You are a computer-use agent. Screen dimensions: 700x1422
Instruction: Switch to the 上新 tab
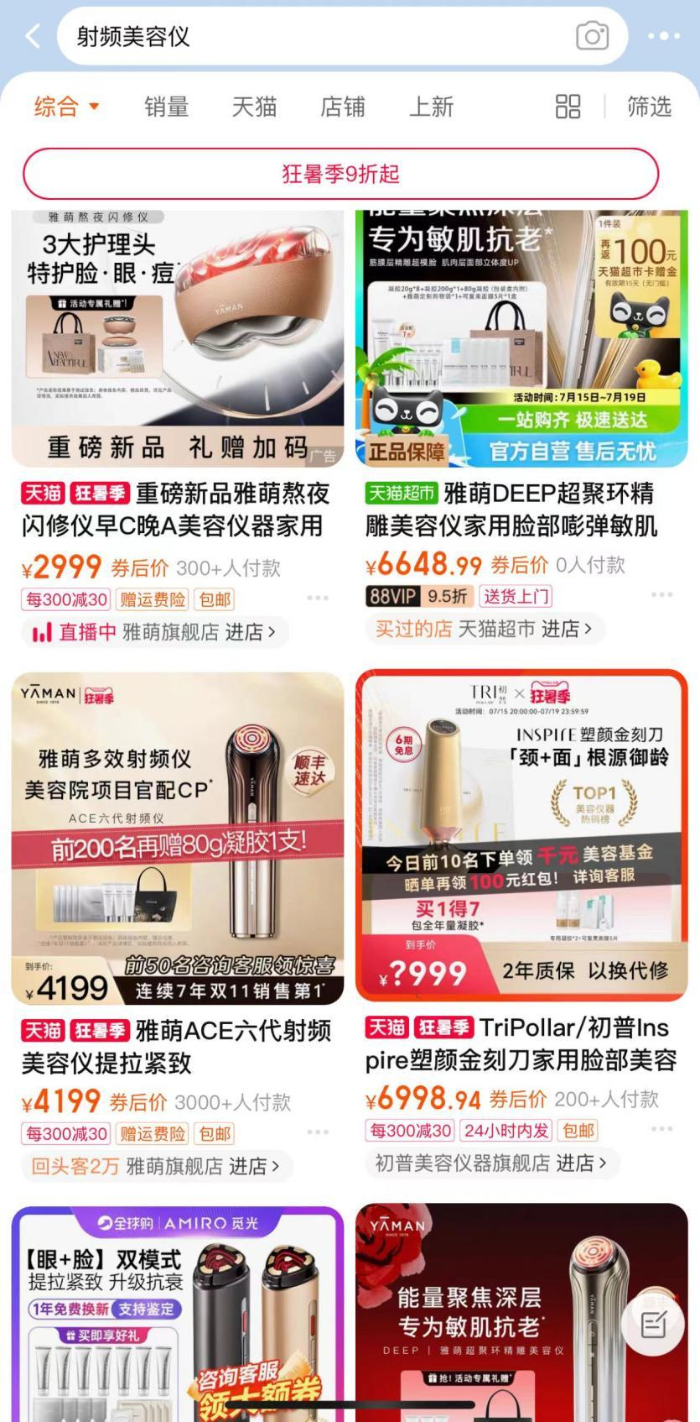[431, 106]
